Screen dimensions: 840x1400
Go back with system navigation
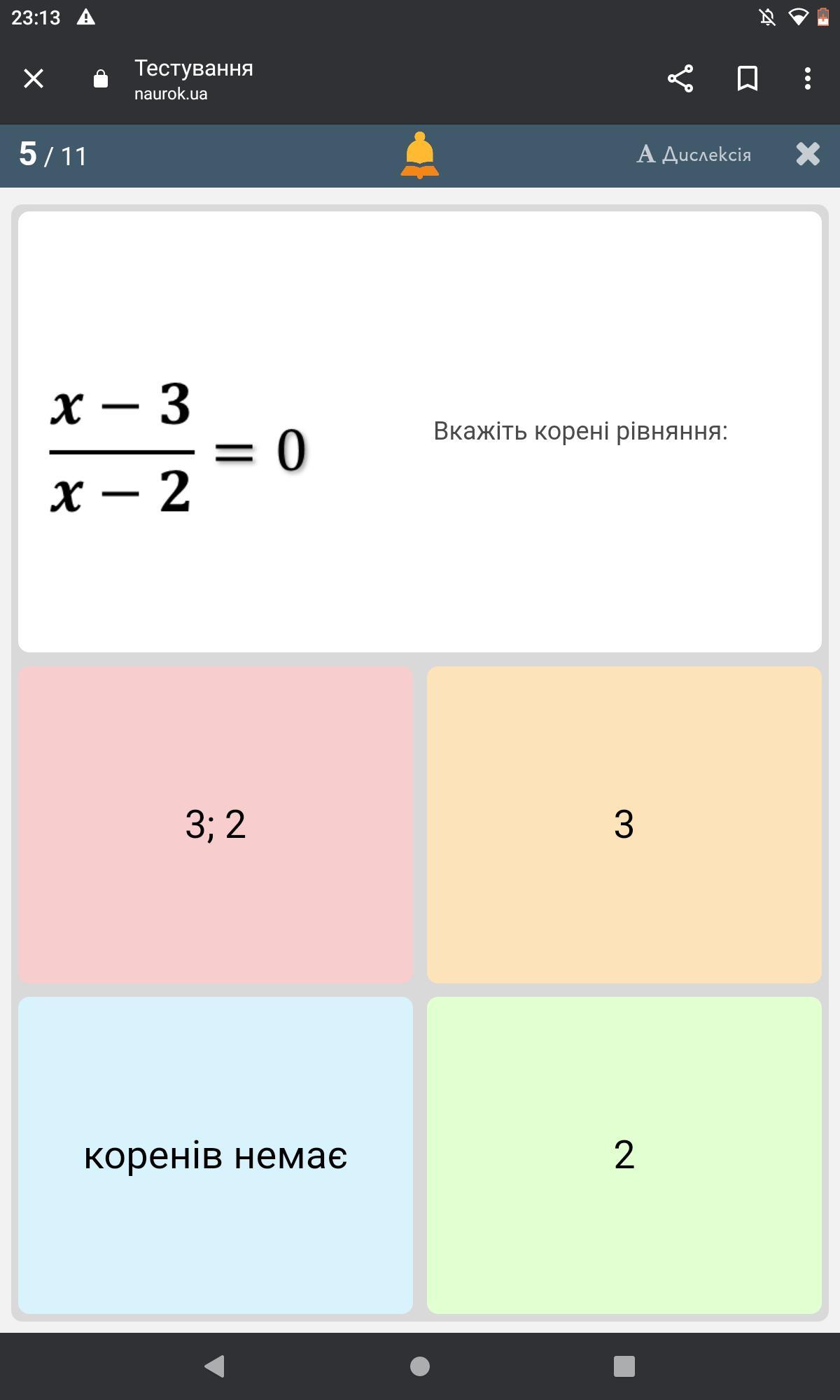[214, 1366]
